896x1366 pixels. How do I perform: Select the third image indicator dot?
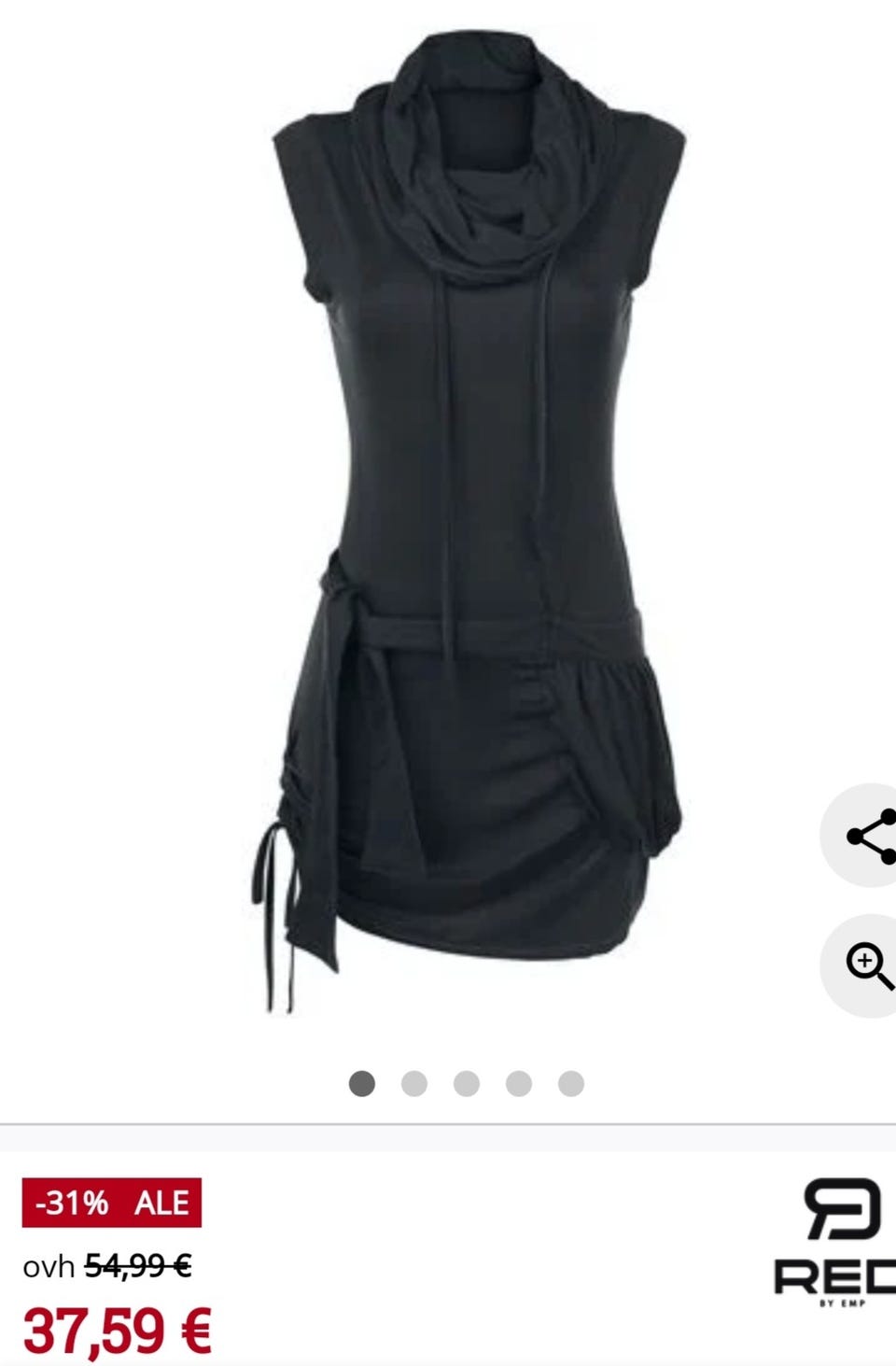coord(466,1083)
